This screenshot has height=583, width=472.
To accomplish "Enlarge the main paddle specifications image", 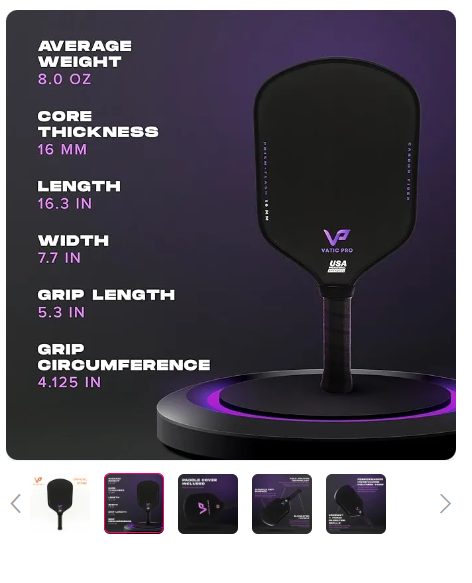I will click(231, 235).
